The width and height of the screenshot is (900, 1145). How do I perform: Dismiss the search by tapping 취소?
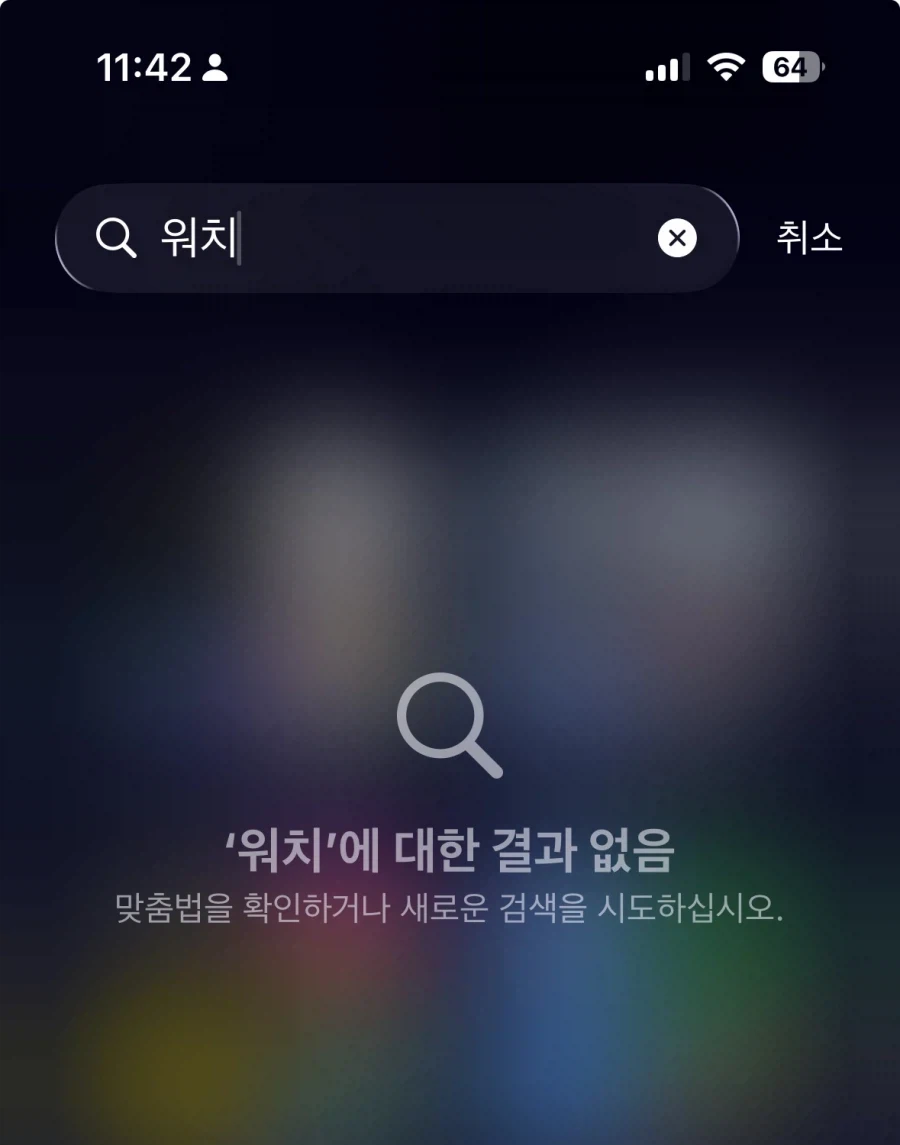click(810, 238)
